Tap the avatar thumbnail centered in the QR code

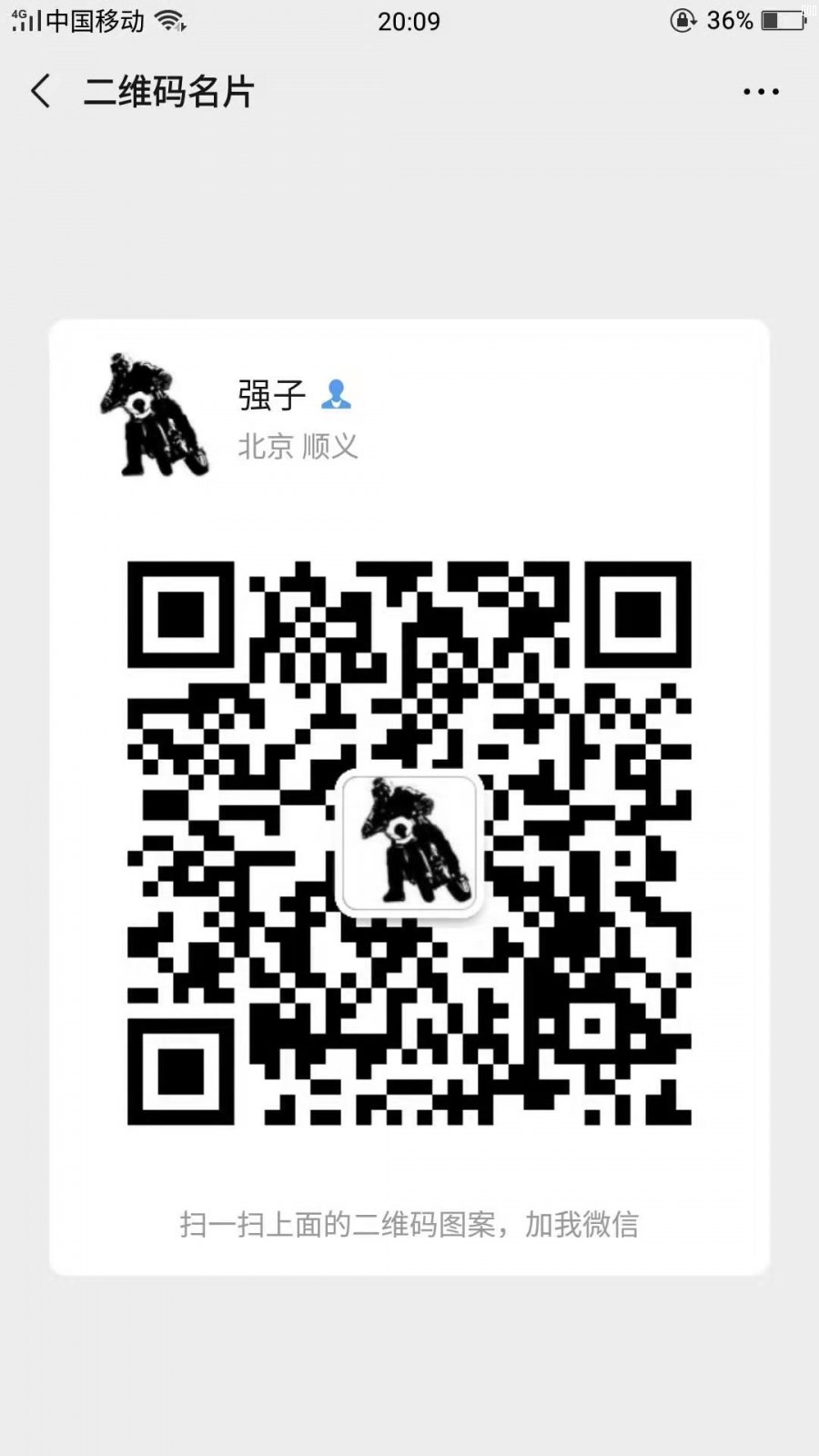coord(409,842)
